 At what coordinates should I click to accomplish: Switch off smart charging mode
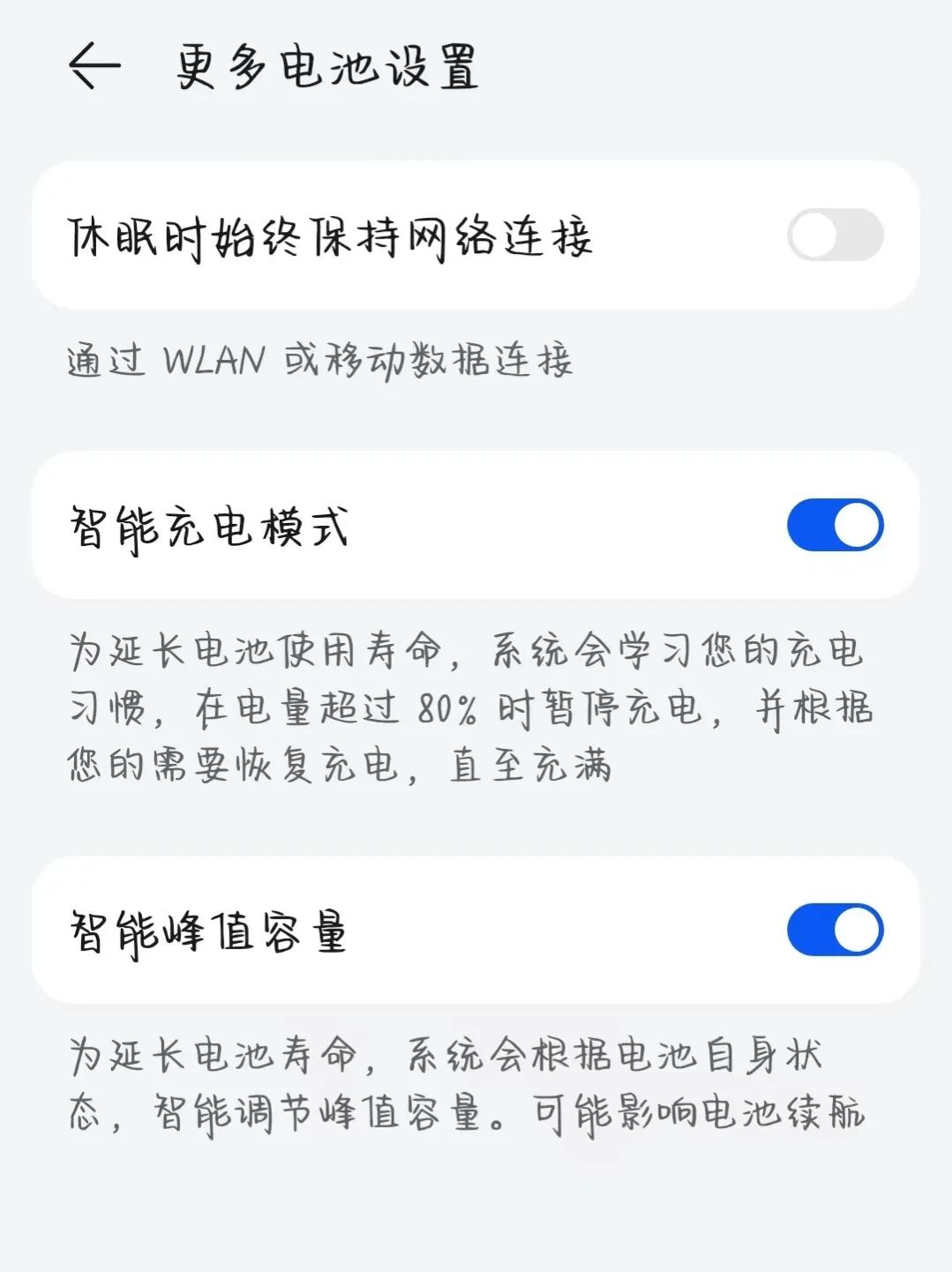point(833,524)
